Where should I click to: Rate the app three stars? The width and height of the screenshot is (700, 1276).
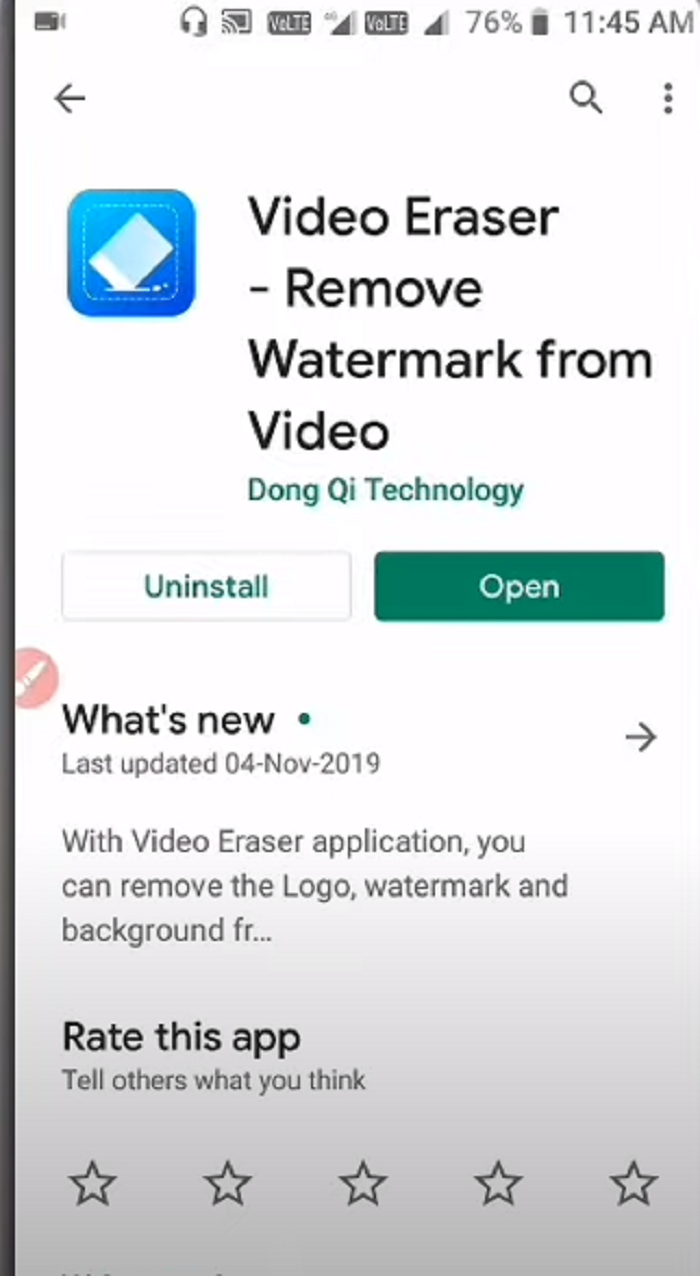(363, 1184)
